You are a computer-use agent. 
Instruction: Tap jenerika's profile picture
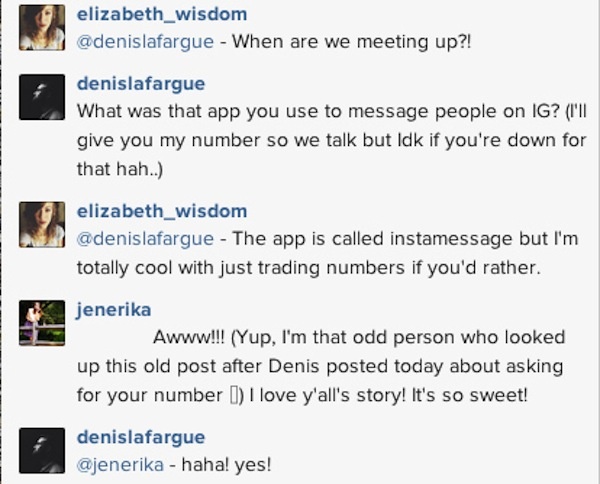(42, 324)
